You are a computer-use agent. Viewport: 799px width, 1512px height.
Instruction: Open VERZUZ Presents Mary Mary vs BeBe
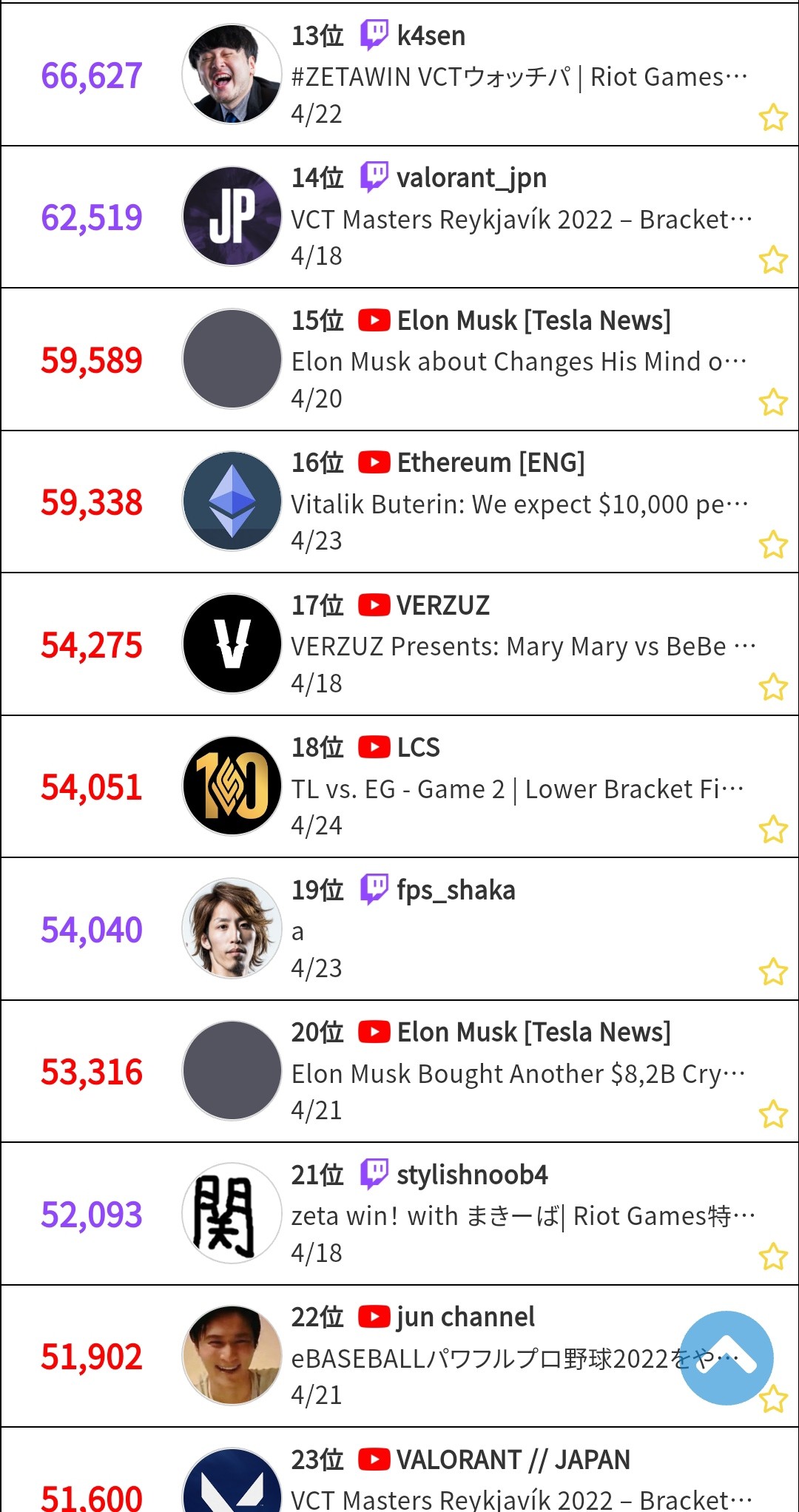tap(518, 647)
